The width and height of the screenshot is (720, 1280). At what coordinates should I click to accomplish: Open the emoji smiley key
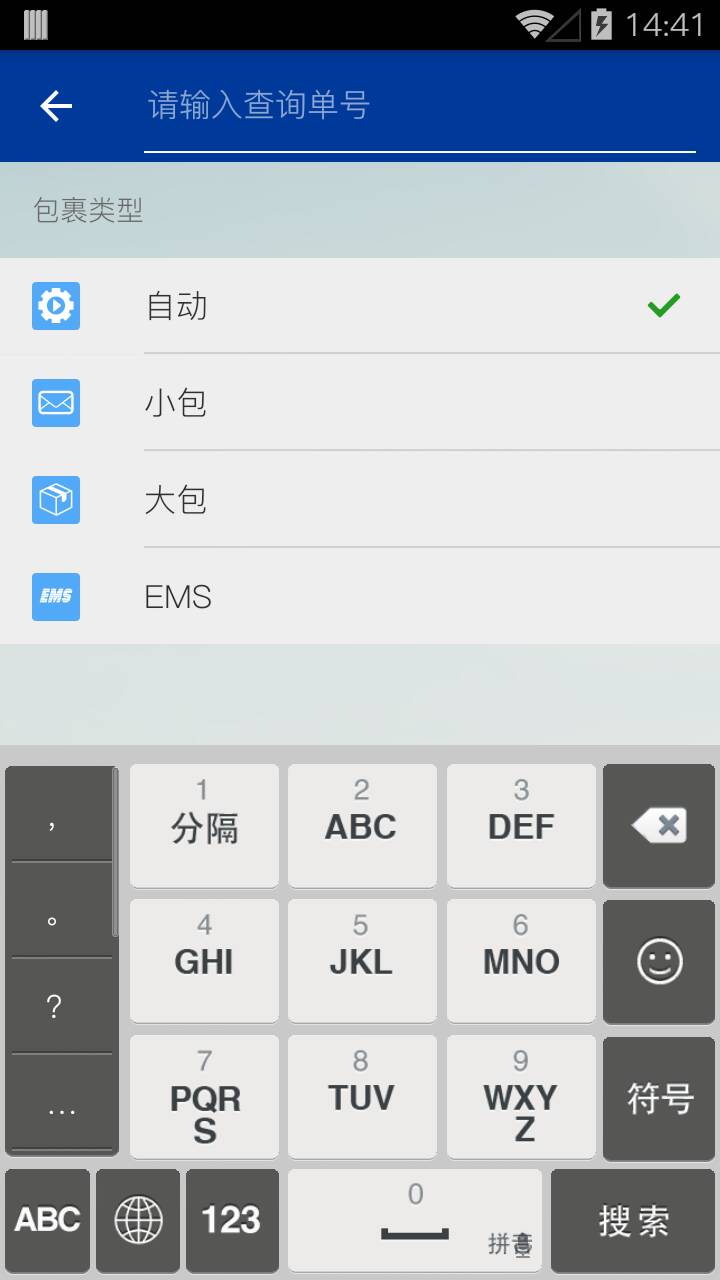tap(659, 962)
